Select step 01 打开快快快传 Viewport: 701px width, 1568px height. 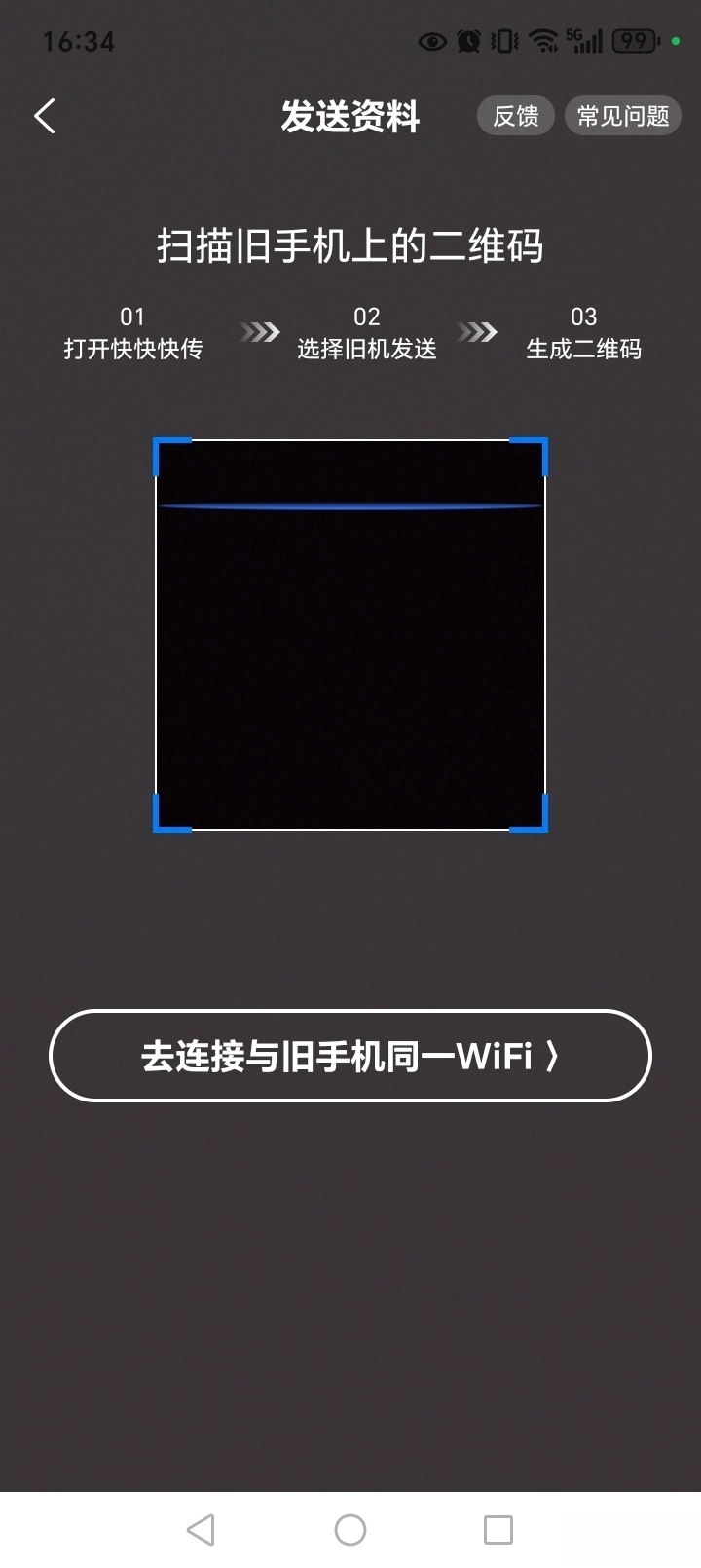[x=132, y=332]
